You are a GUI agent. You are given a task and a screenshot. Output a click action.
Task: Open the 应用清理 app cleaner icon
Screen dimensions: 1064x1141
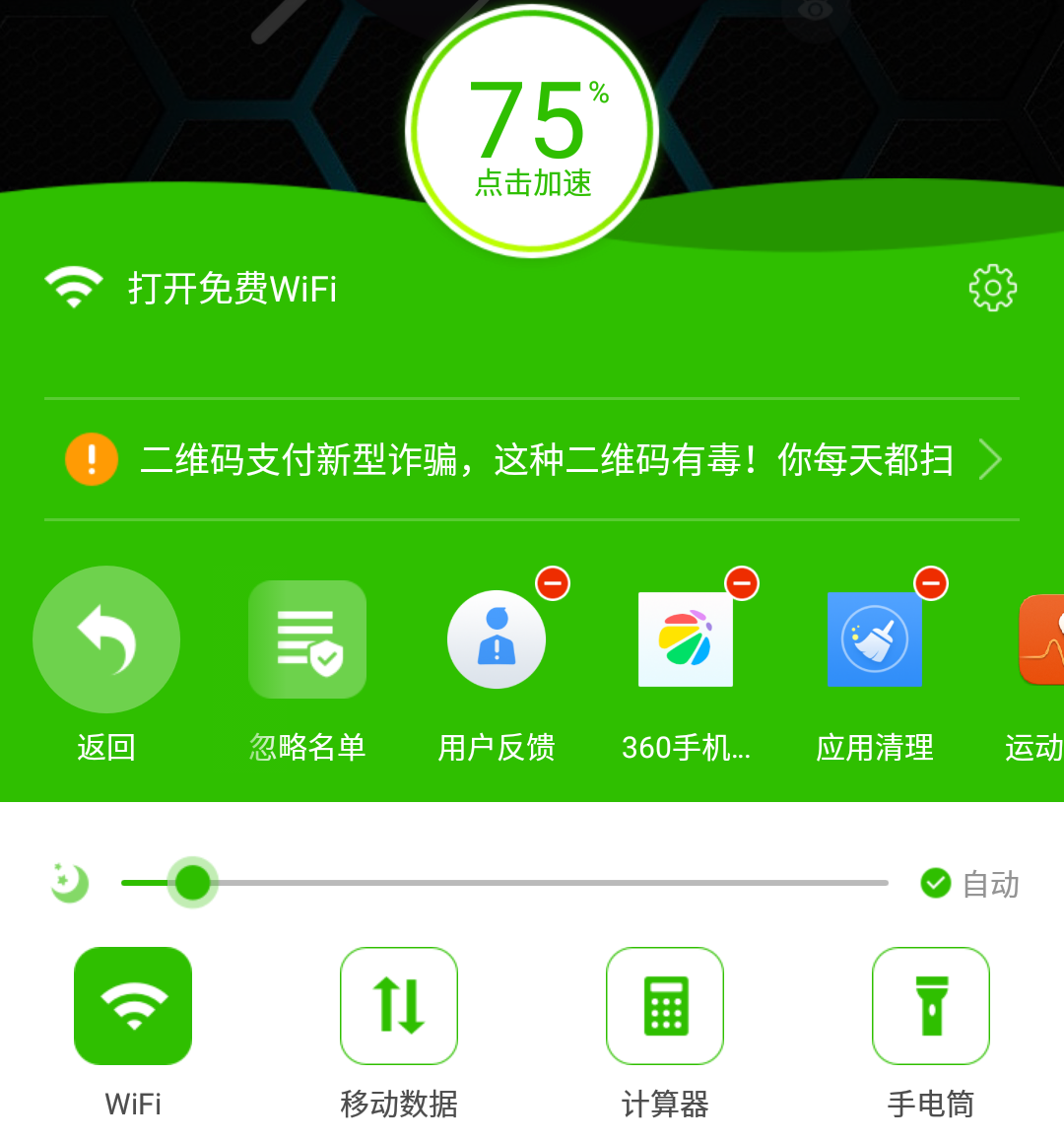pyautogui.click(x=875, y=638)
